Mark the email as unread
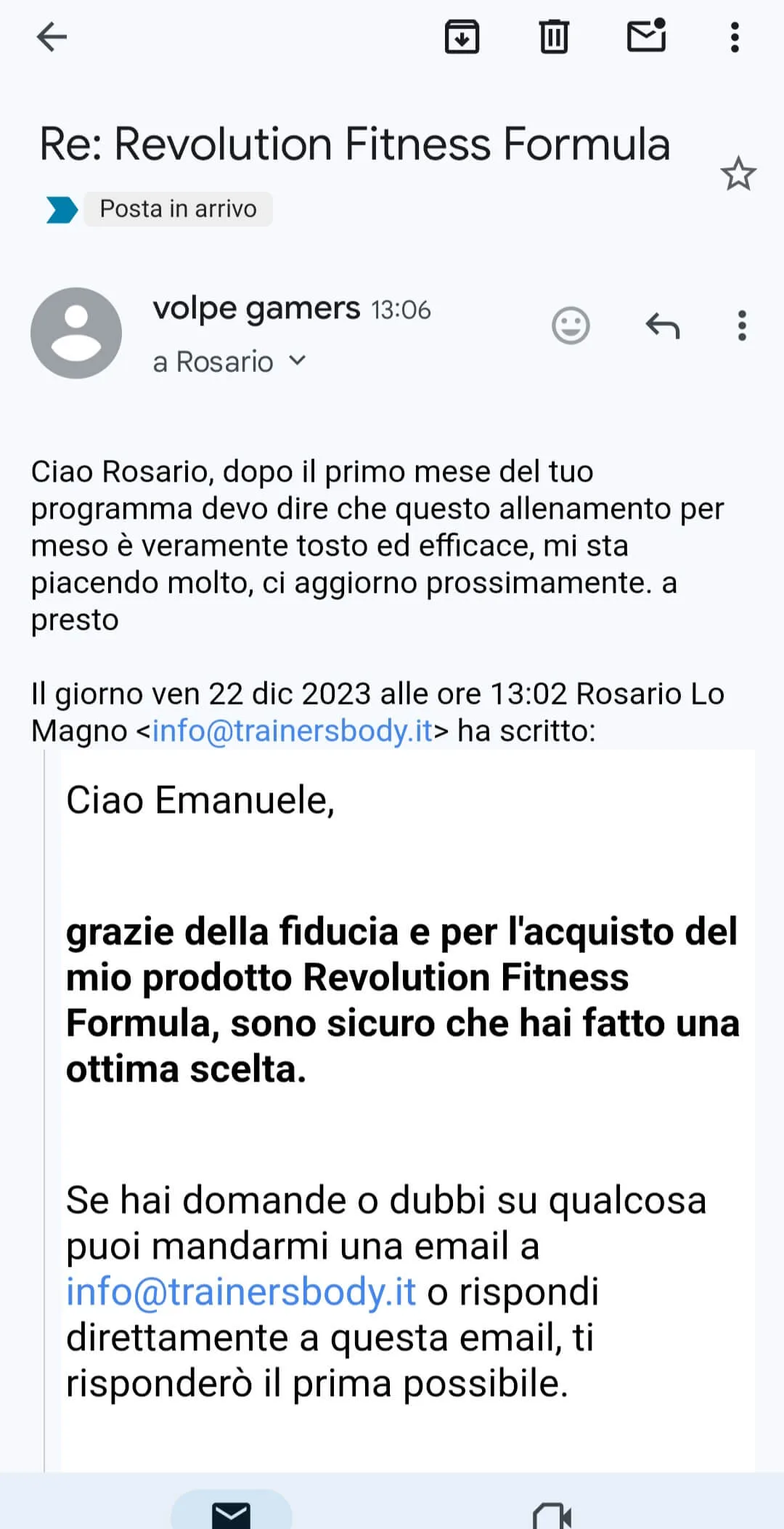 pyautogui.click(x=646, y=36)
